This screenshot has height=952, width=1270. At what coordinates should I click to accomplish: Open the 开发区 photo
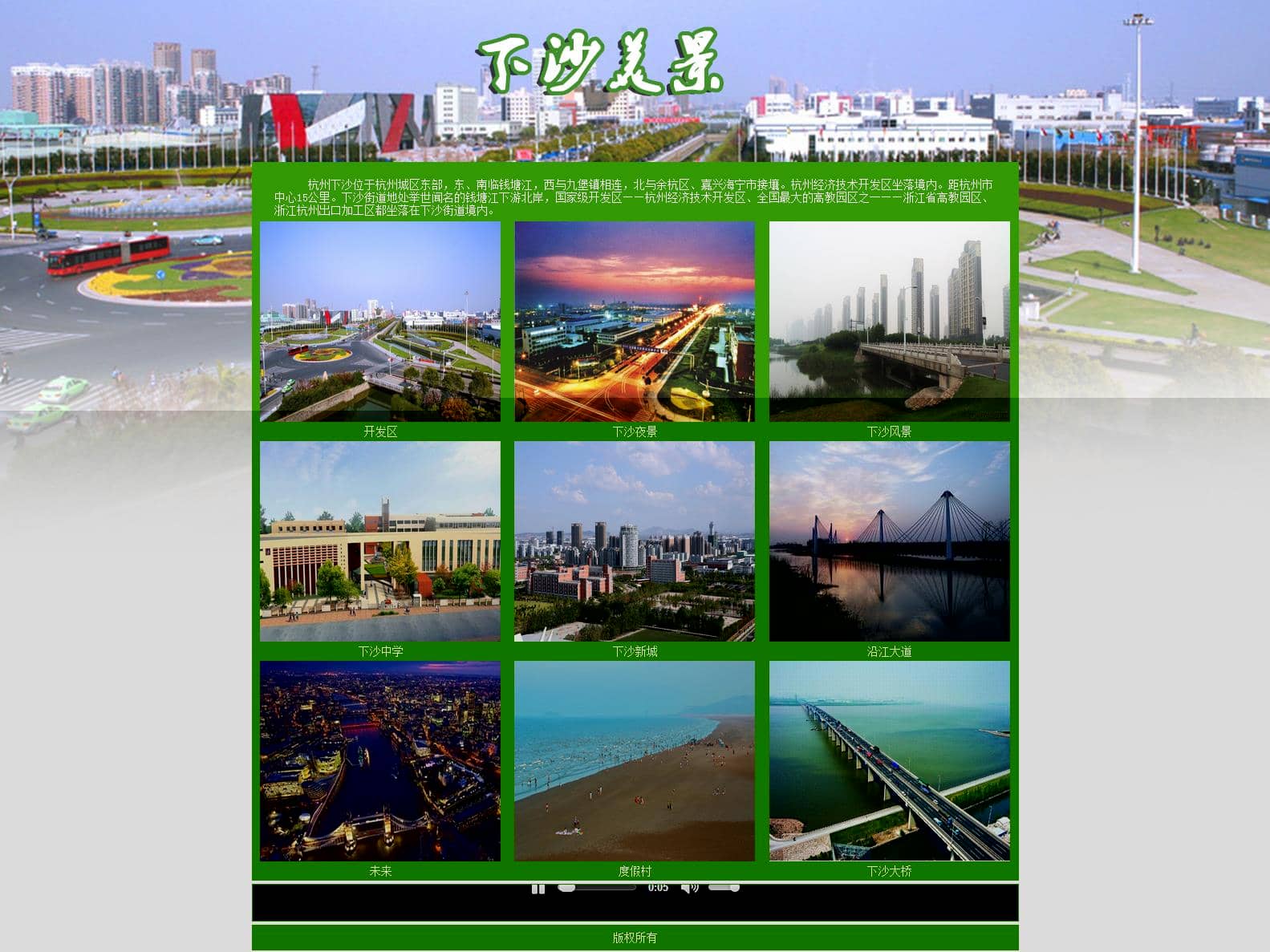[380, 322]
